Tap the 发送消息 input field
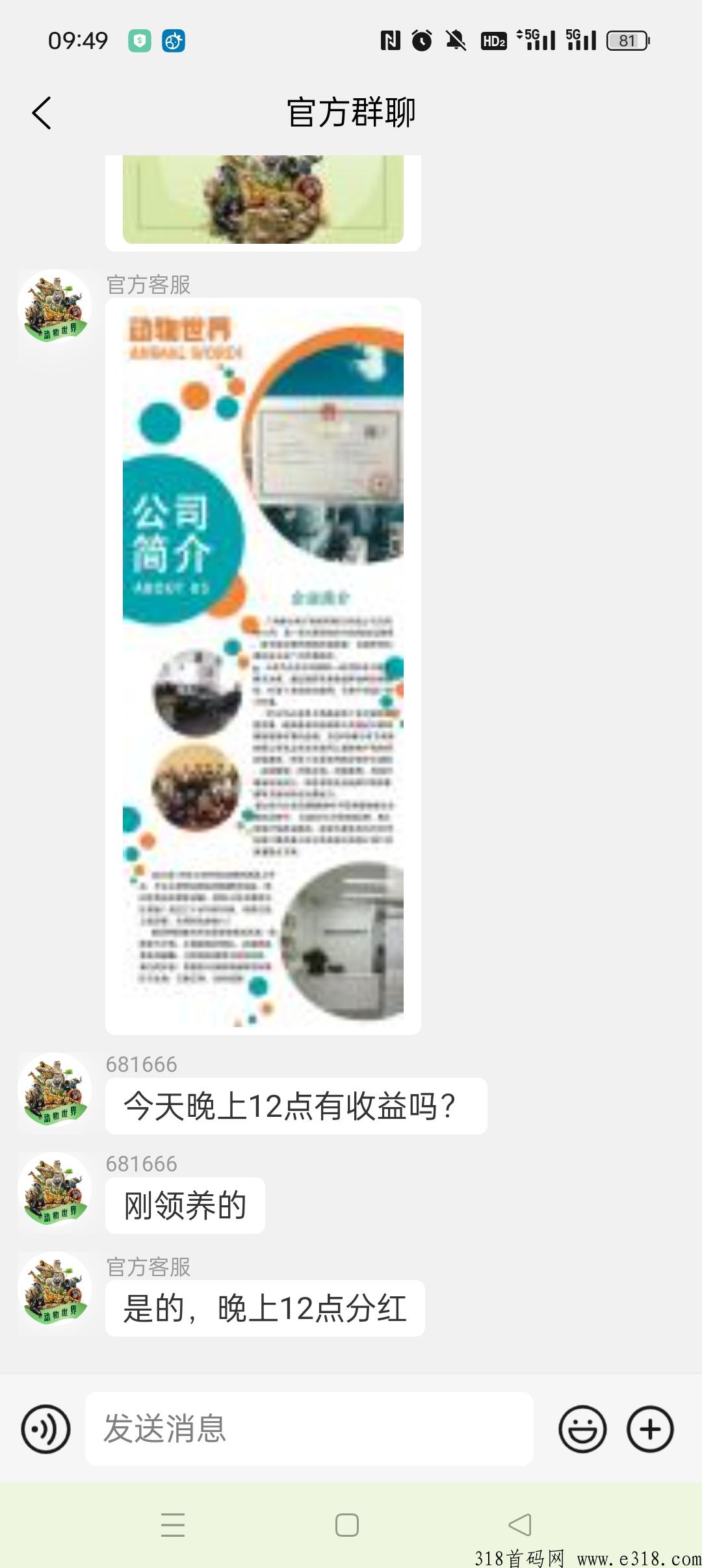702x1568 pixels. pyautogui.click(x=309, y=1428)
